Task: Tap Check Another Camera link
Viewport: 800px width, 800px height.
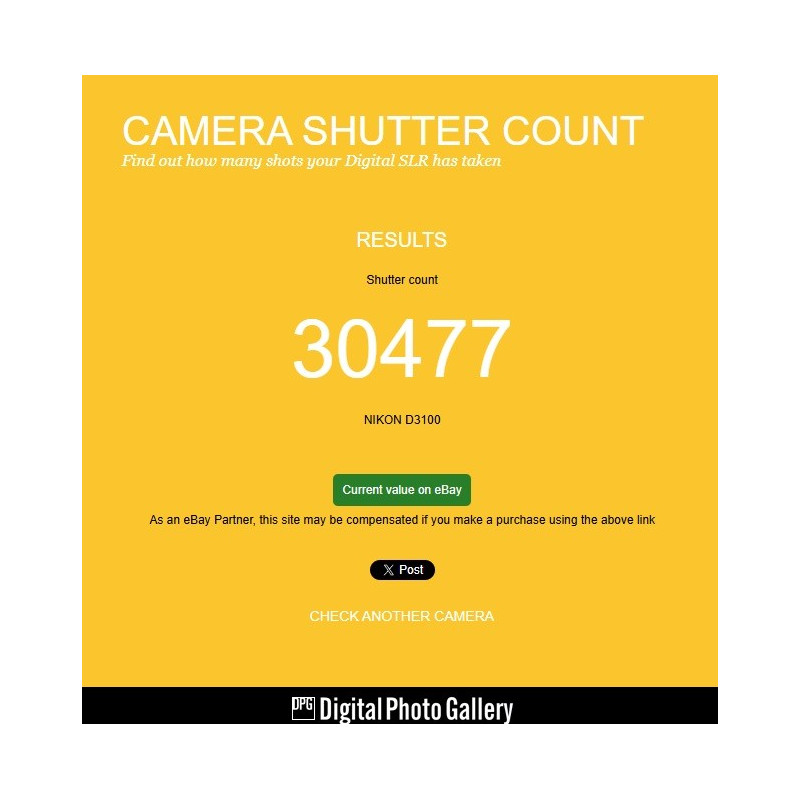Action: click(401, 616)
